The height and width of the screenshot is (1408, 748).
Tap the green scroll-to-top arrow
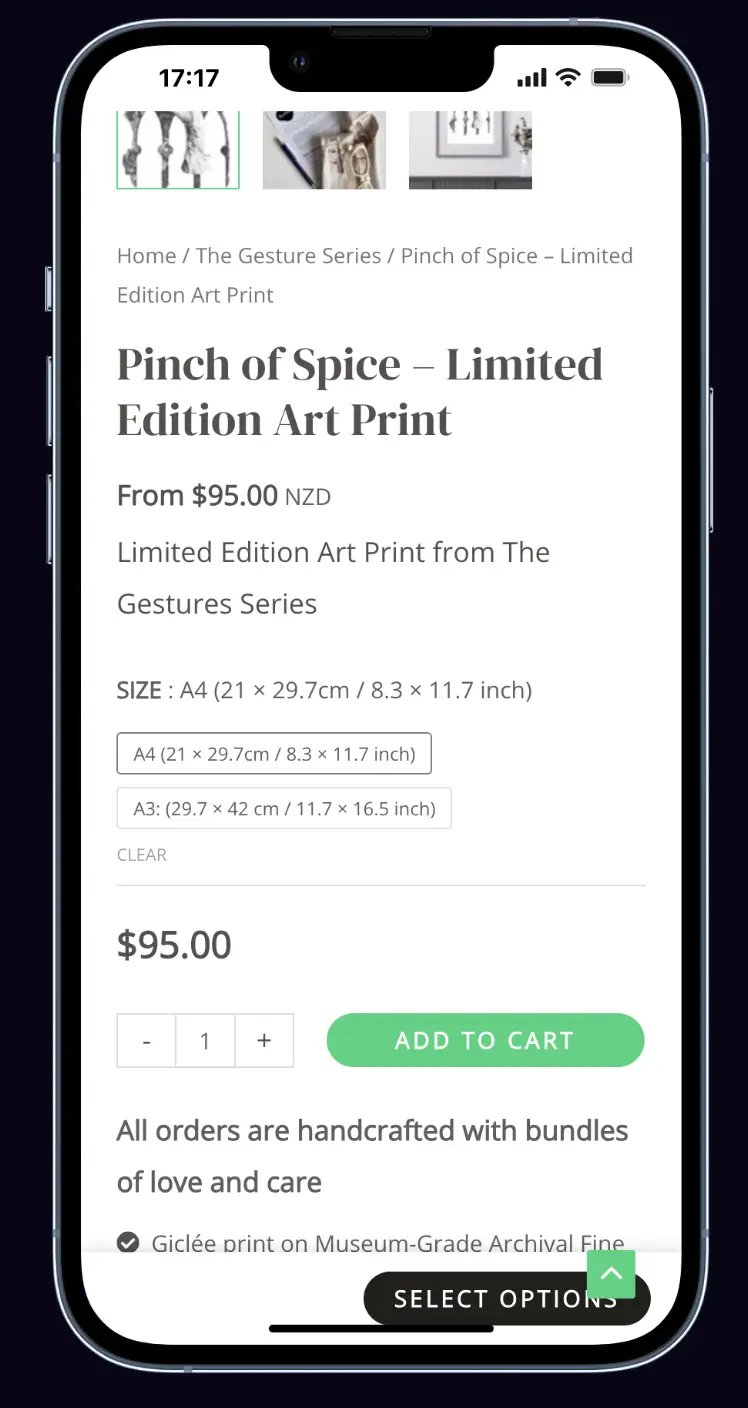(611, 1274)
